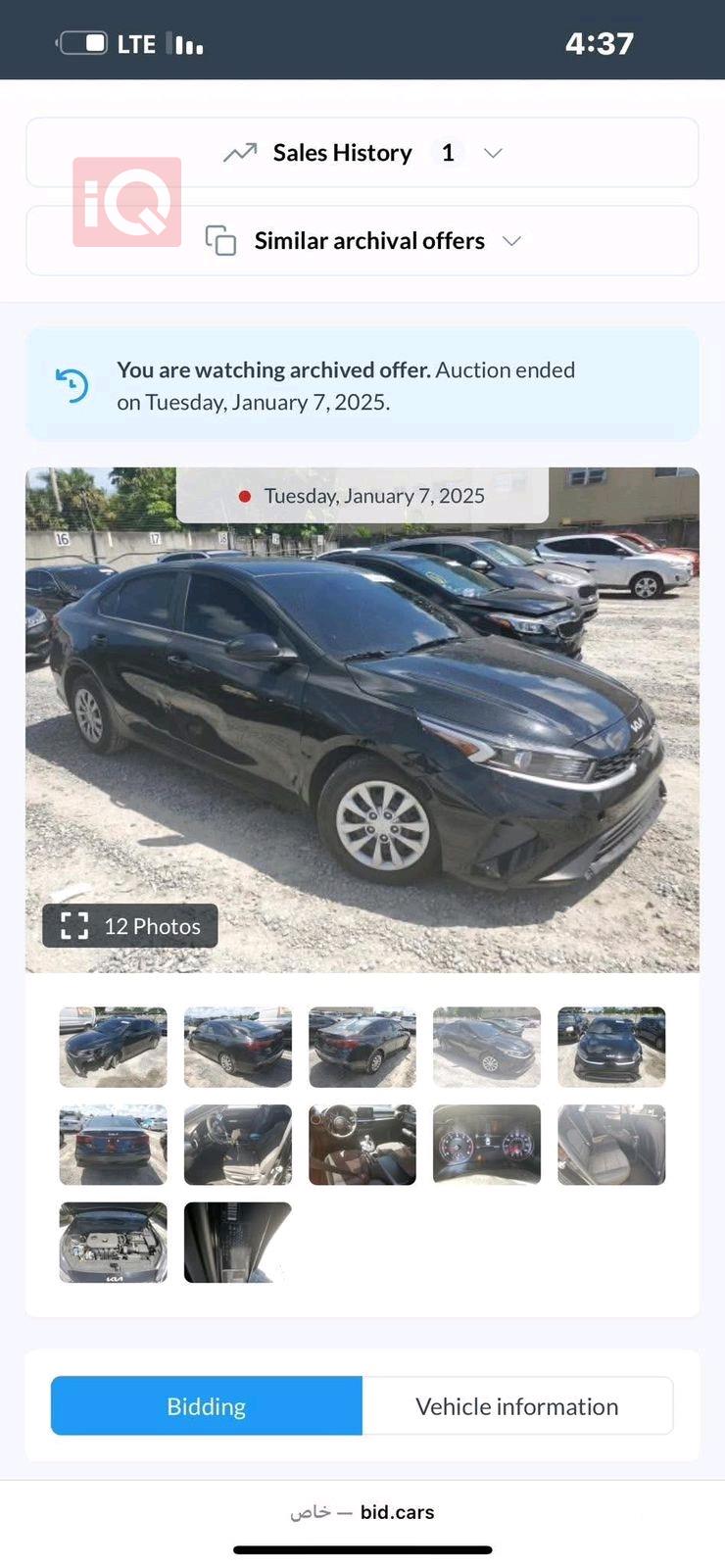Open the 12 Photos fullscreen gallery

(130, 926)
